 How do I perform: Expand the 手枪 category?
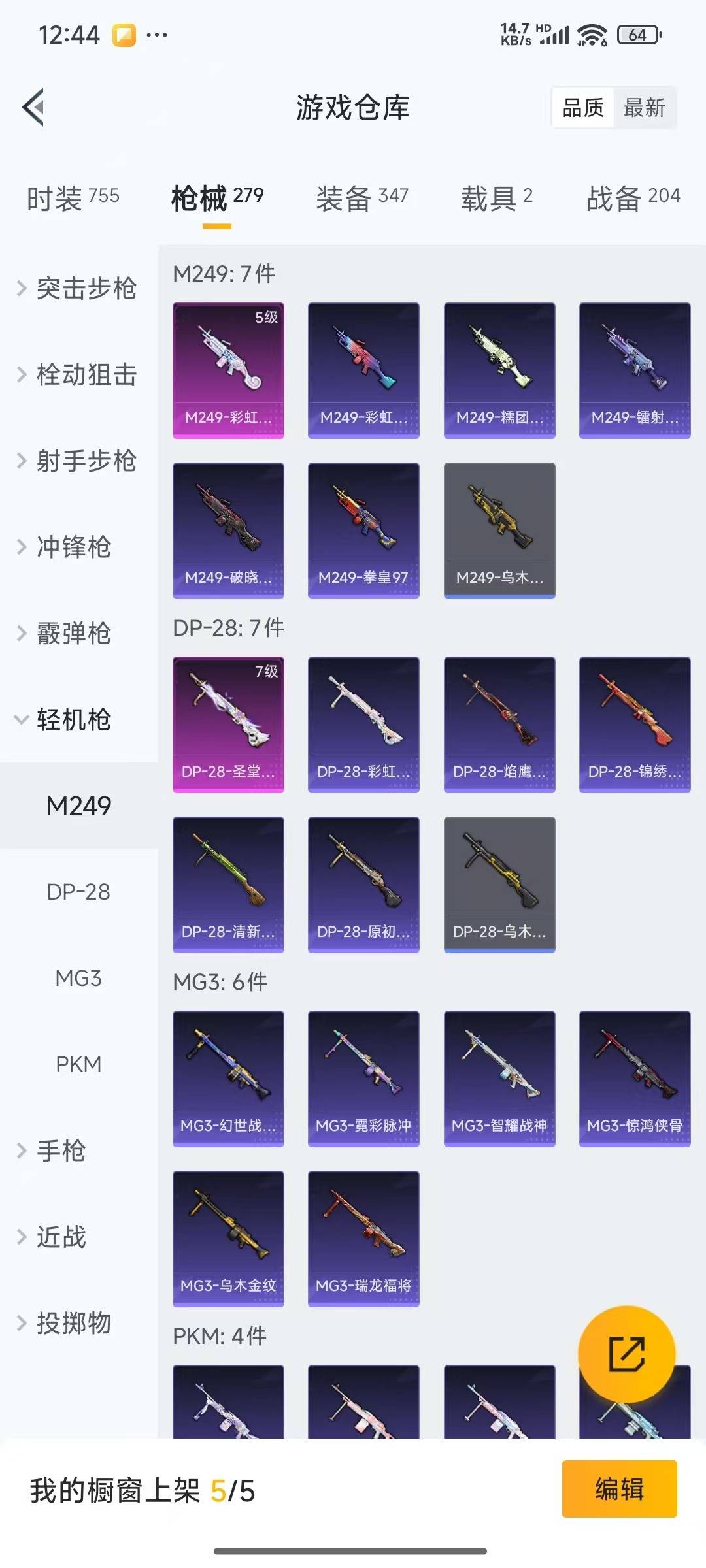(52, 1151)
